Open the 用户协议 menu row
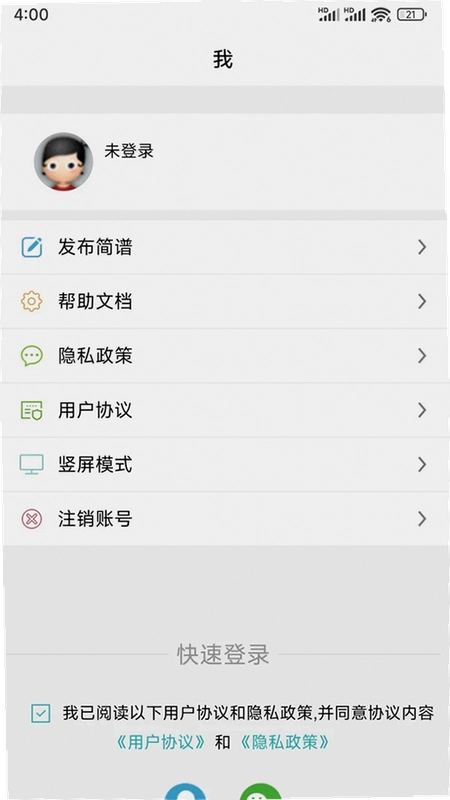The height and width of the screenshot is (800, 450). [x=225, y=410]
